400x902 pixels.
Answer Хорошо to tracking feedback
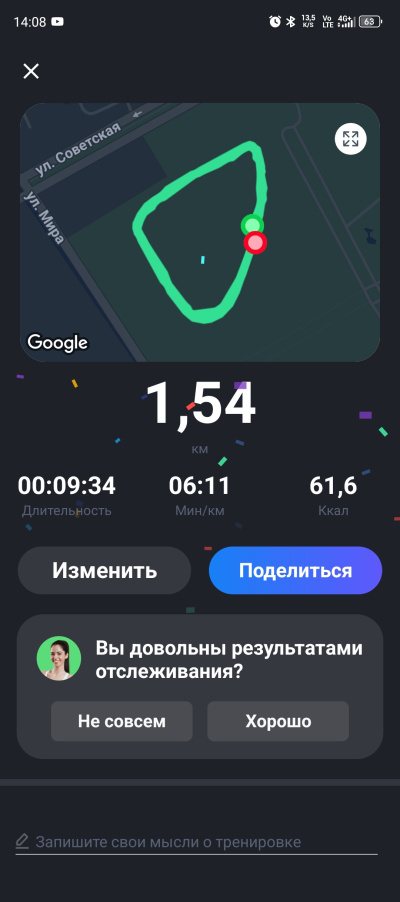coord(278,721)
